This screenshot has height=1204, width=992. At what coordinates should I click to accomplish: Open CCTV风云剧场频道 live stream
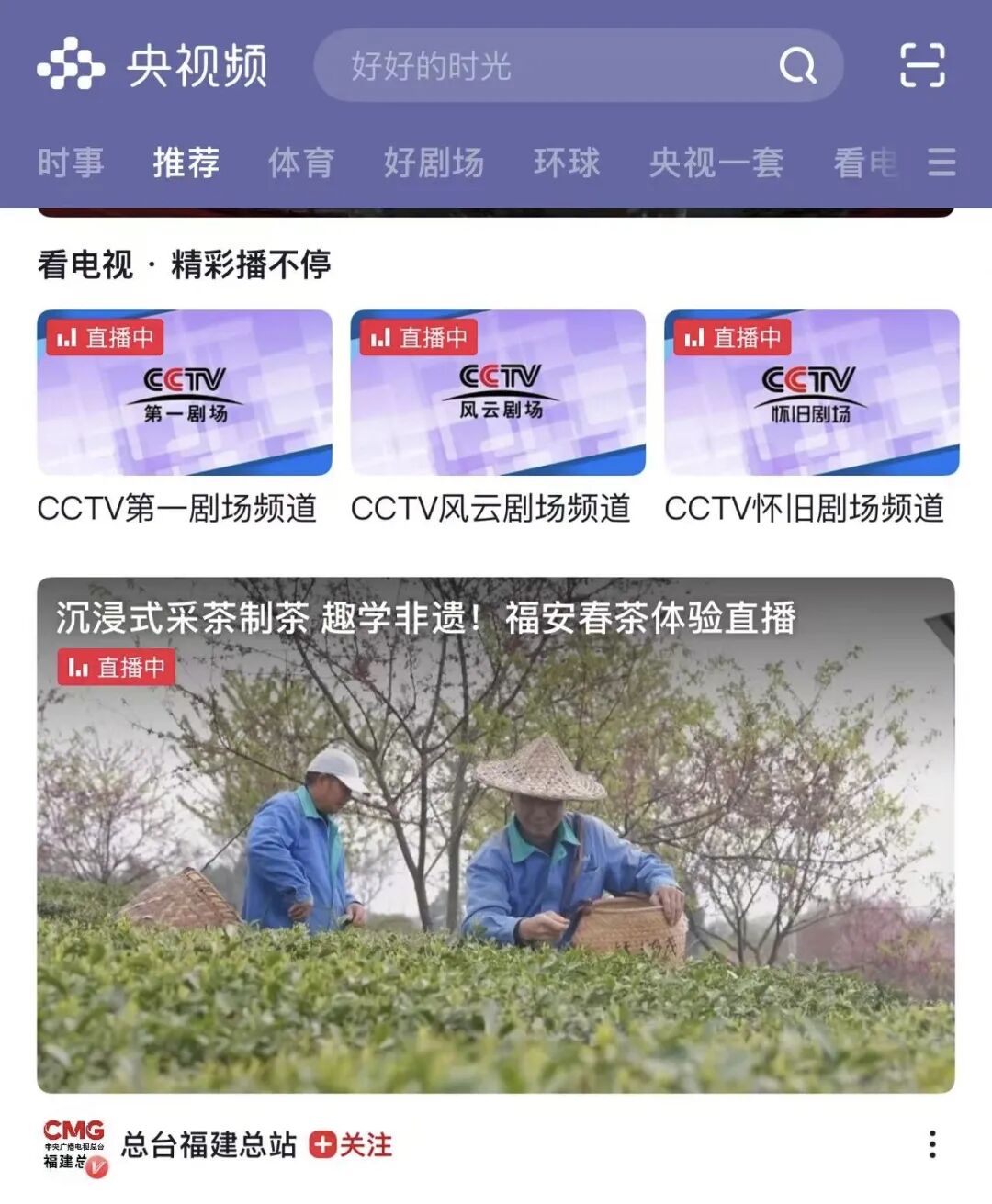[x=498, y=393]
